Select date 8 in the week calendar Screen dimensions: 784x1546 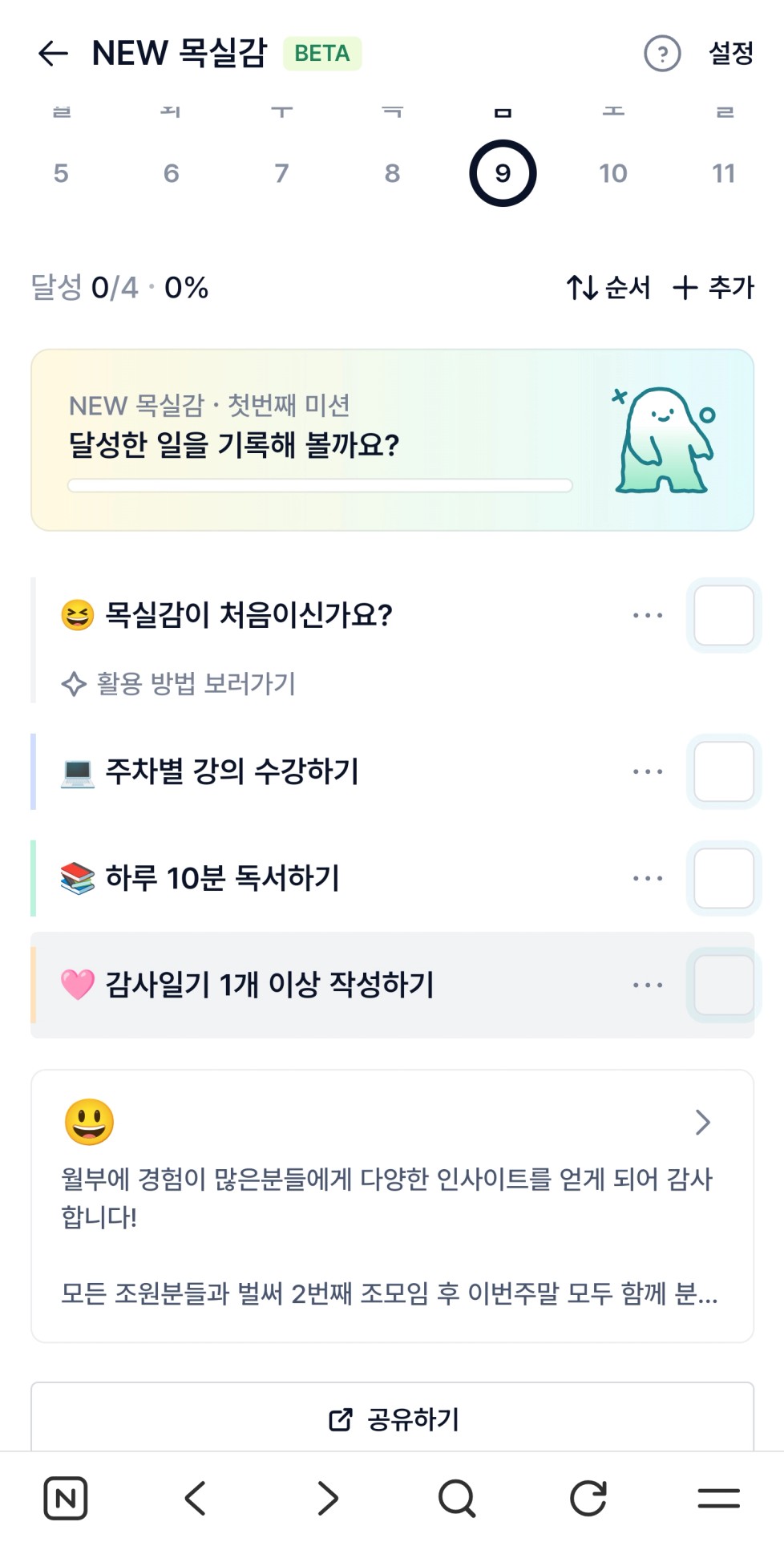point(392,173)
